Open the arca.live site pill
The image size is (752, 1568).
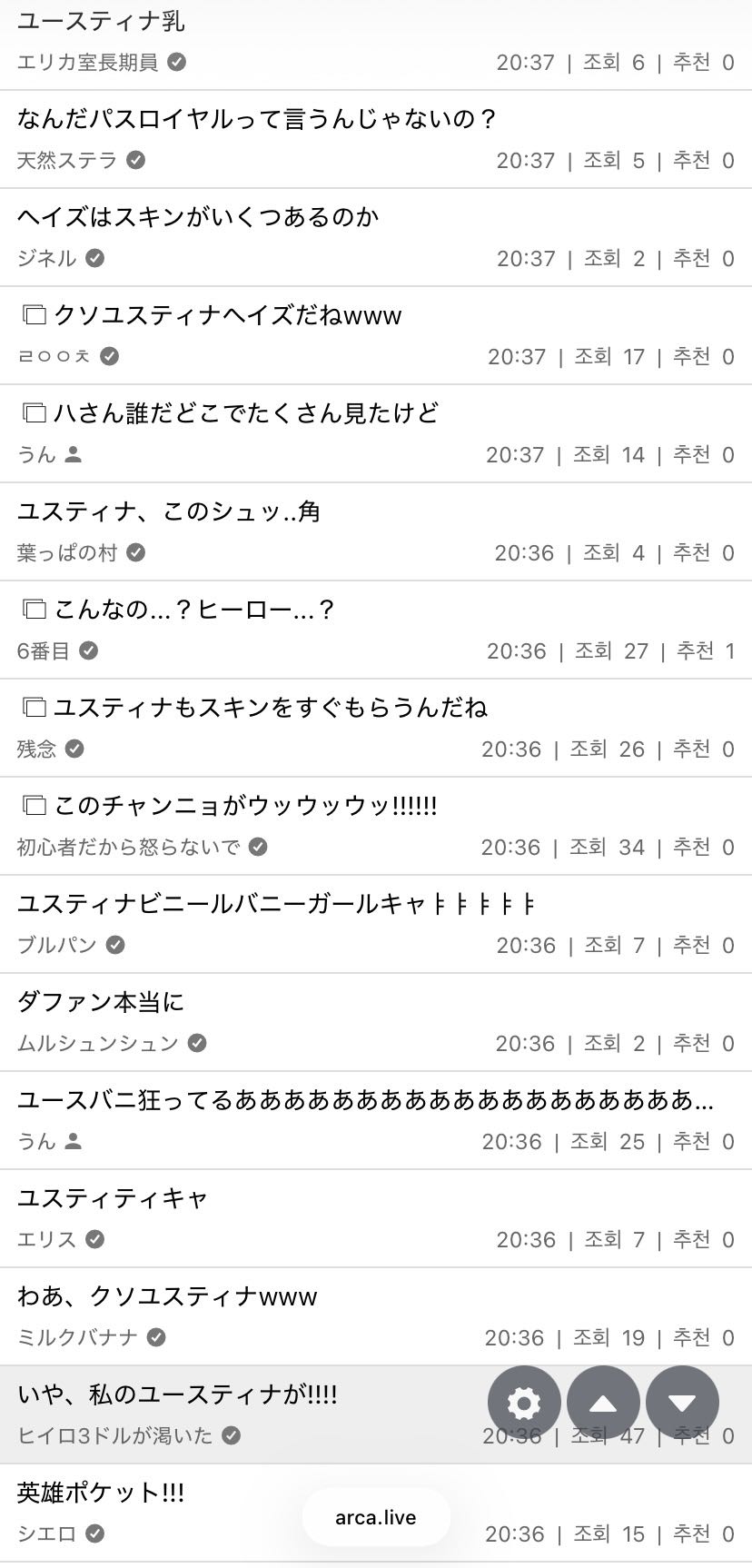point(376,1517)
